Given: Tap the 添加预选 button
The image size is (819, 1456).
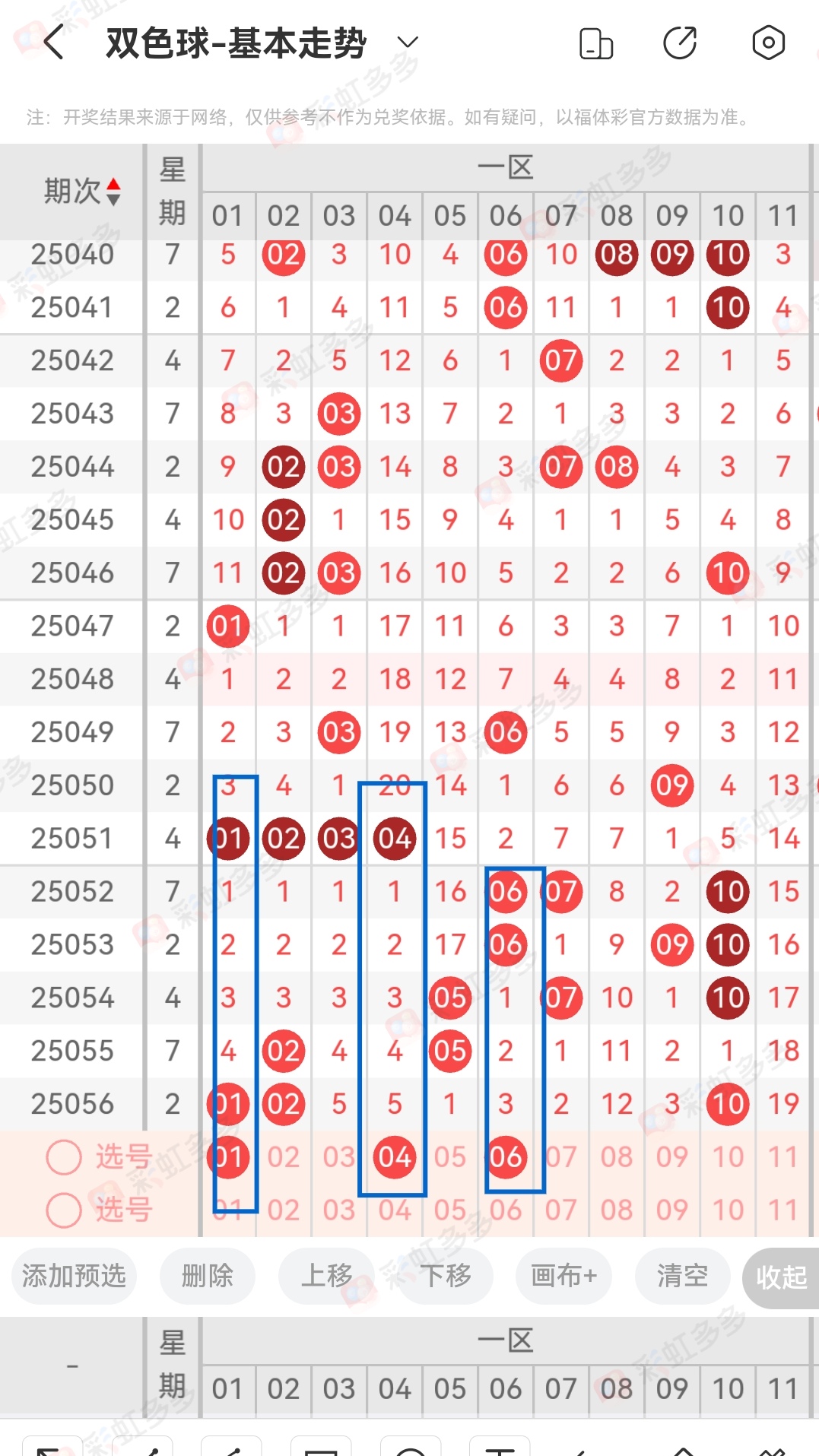Looking at the screenshot, I should click(x=74, y=1276).
